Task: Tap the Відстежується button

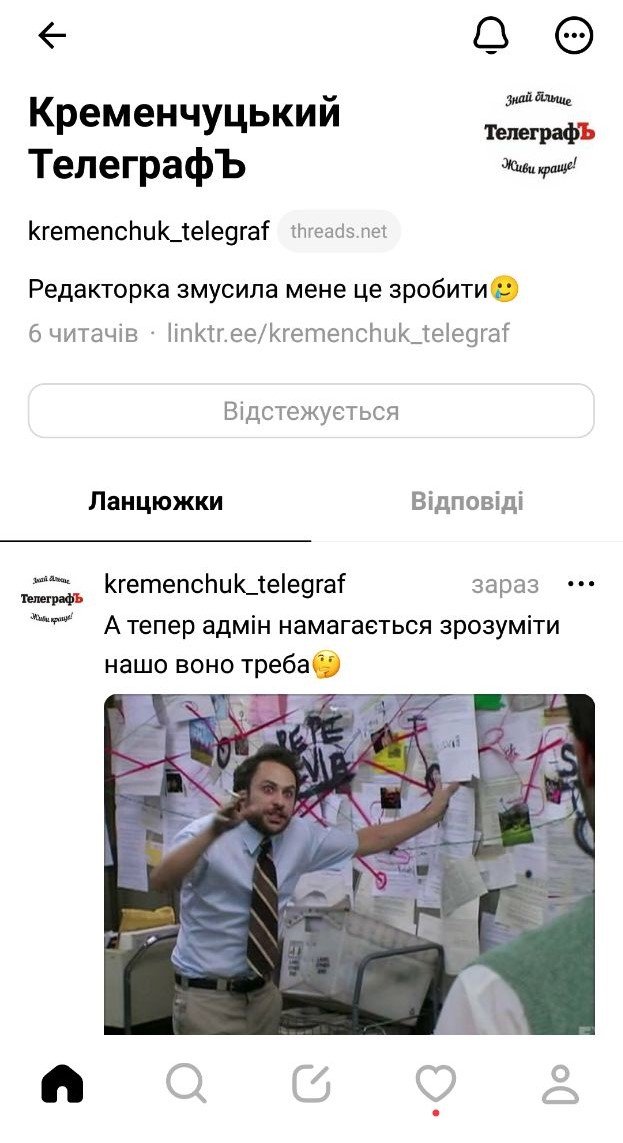Action: [x=311, y=411]
